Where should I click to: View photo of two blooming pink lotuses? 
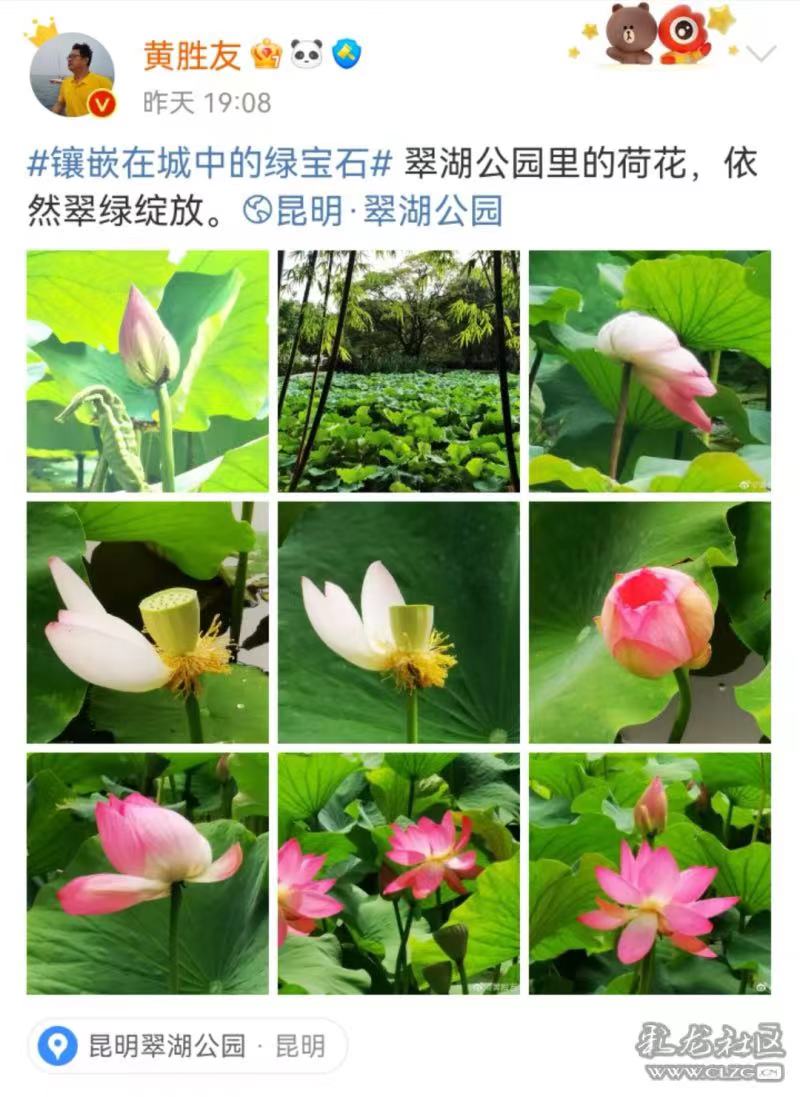click(x=399, y=873)
